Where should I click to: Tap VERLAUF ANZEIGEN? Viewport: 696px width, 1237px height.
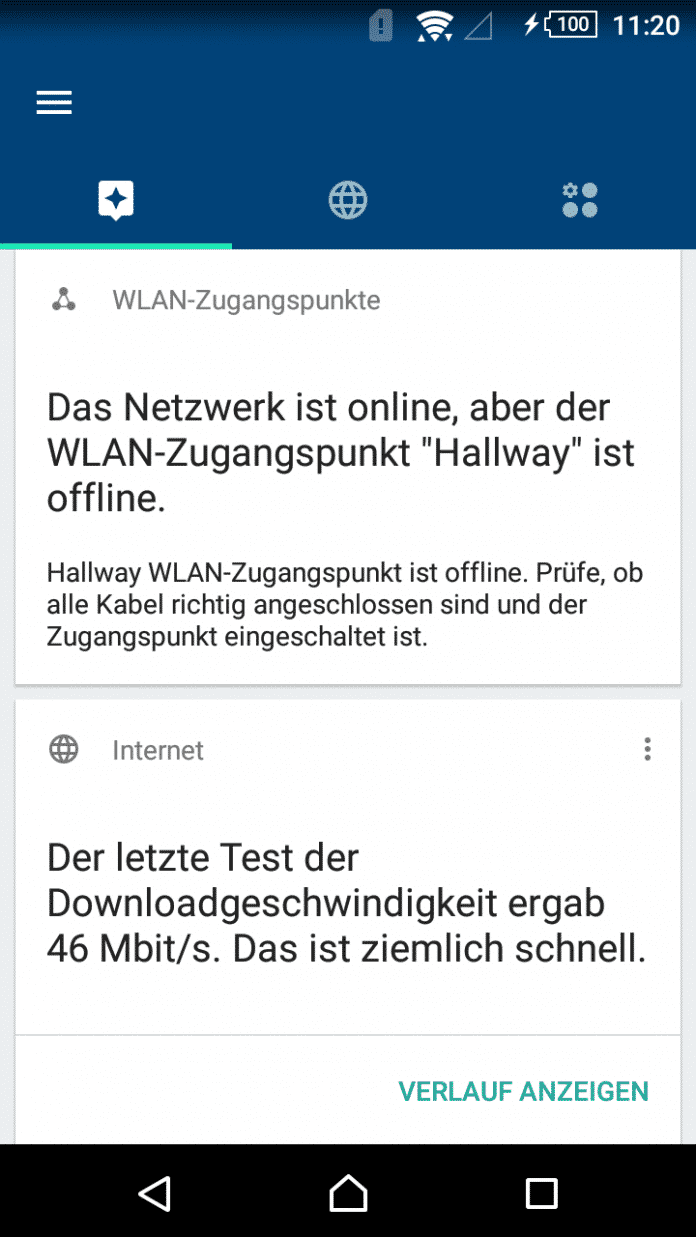pos(523,1091)
